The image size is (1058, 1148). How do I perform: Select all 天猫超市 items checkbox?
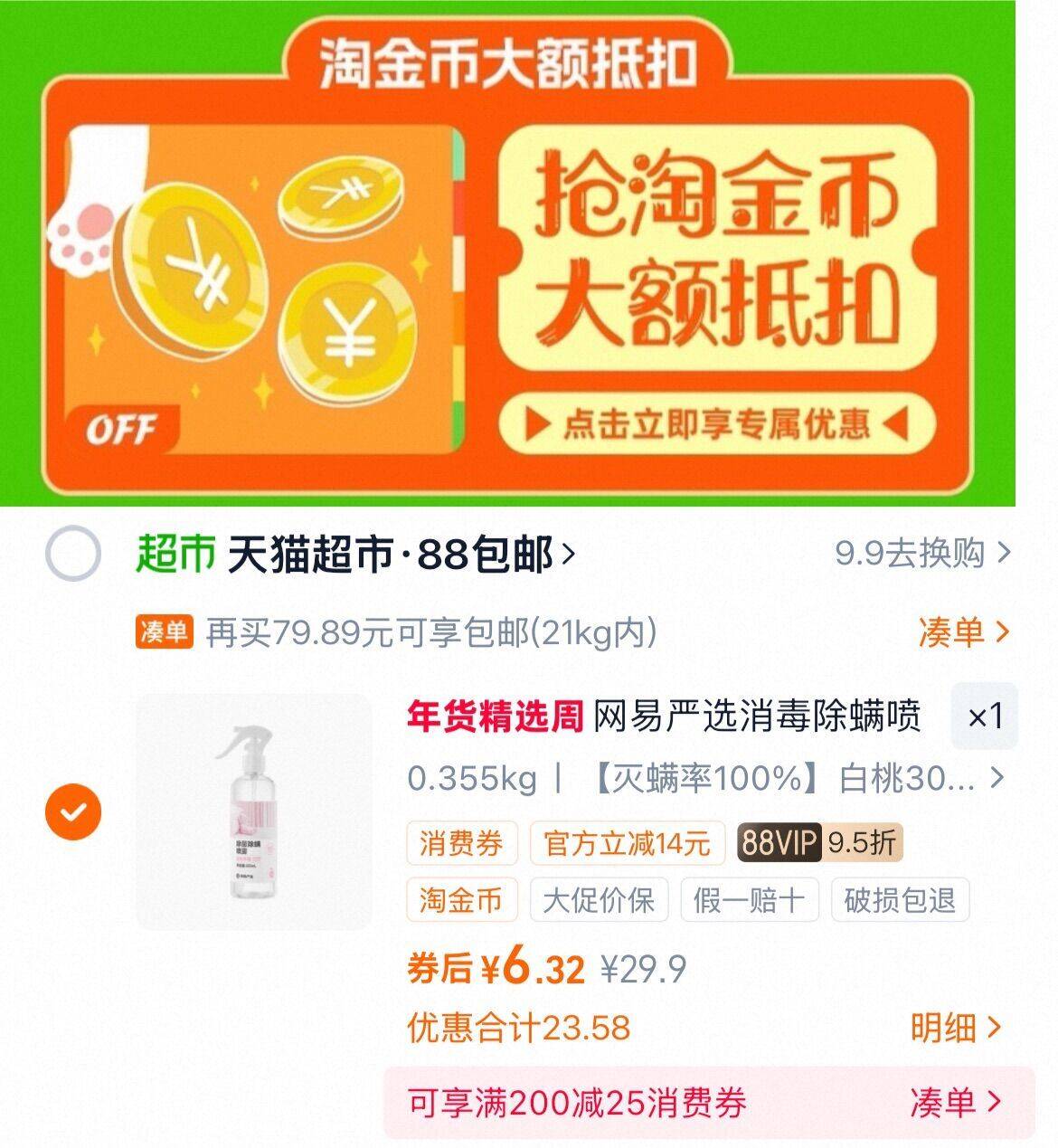pos(73,553)
